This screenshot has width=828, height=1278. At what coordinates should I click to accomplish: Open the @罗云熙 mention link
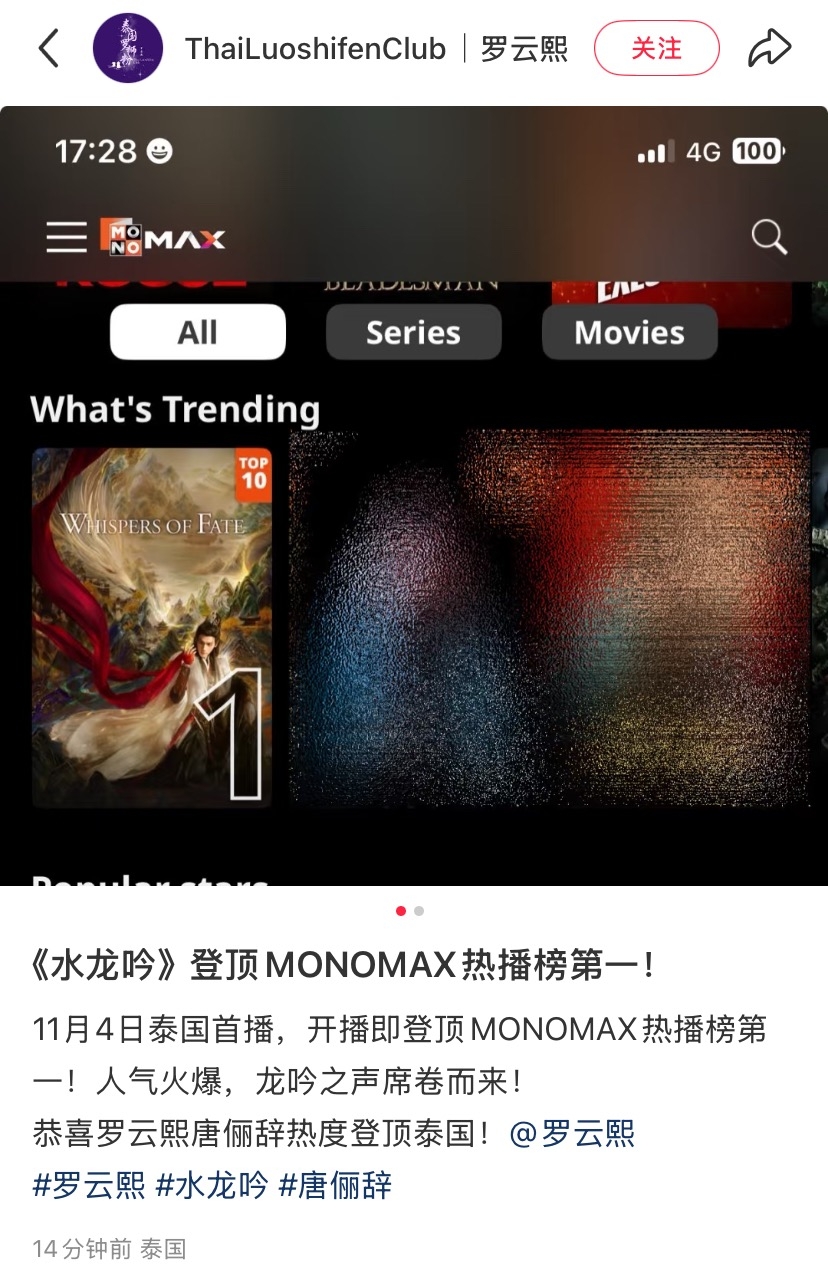[572, 1134]
